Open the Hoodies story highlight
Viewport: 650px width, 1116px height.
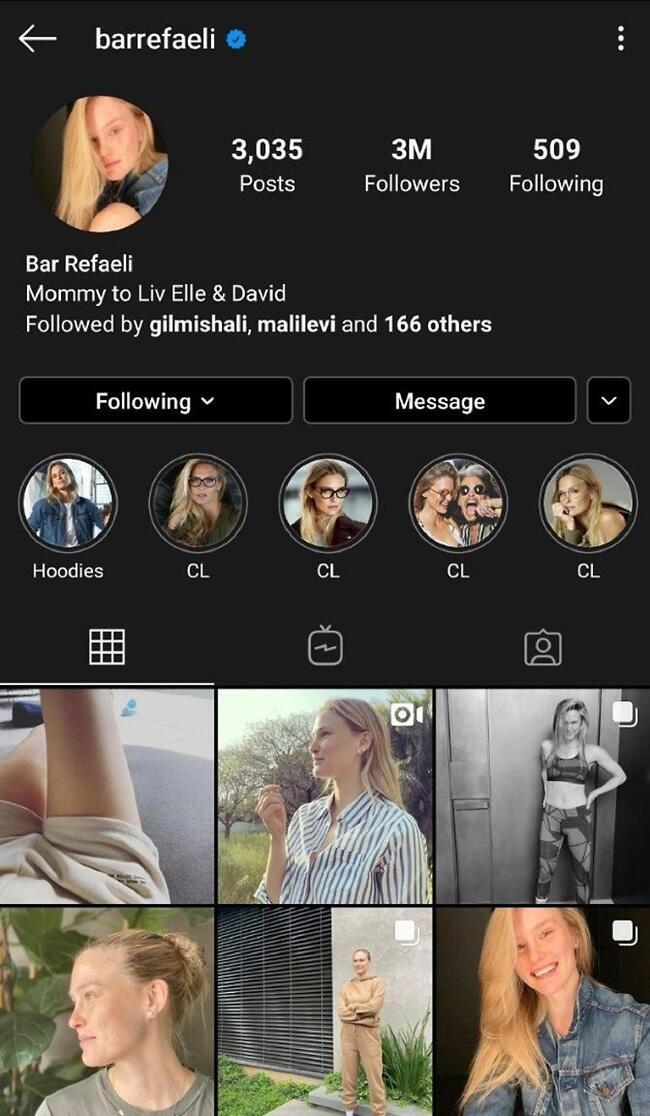click(68, 504)
